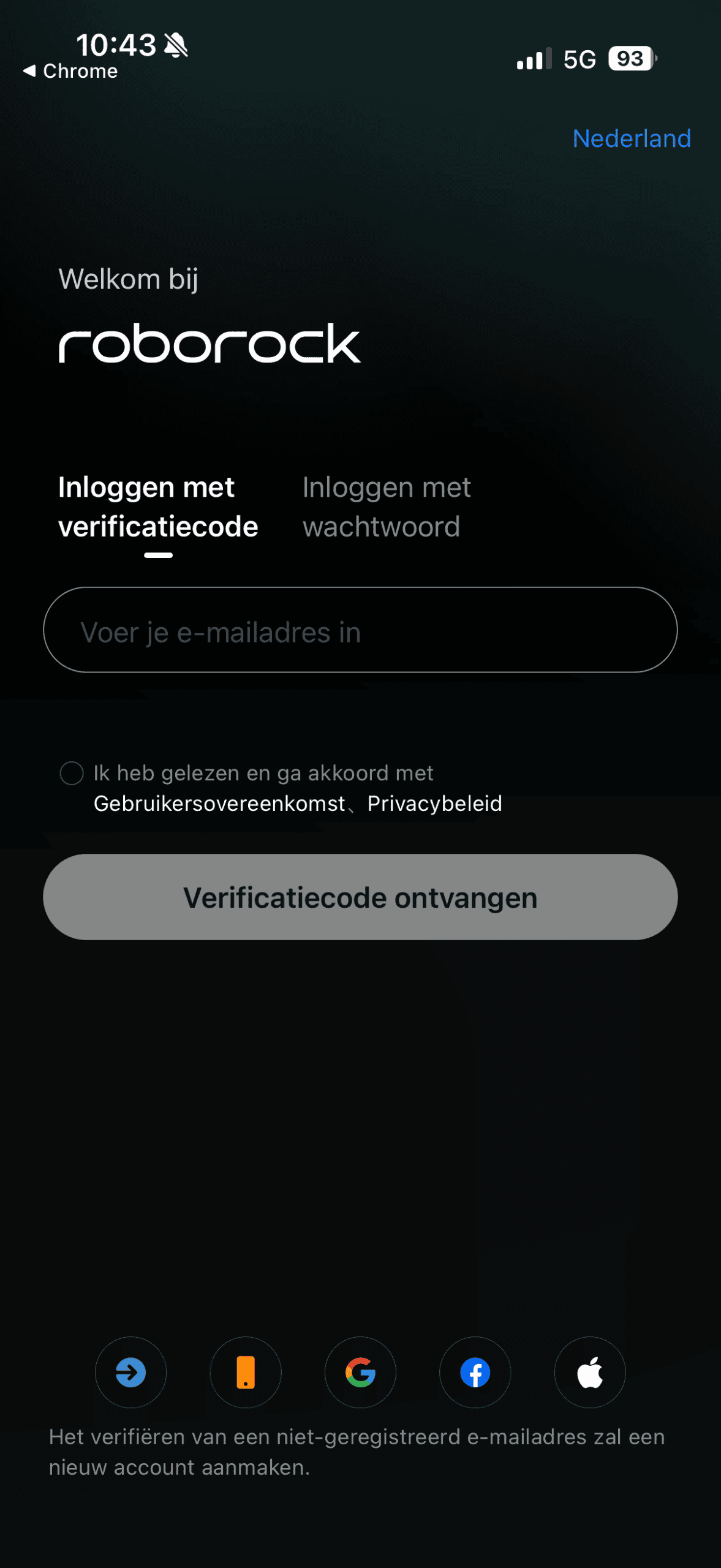Screen dimensions: 721x1568
Task: Sign in with the orange phone icon
Action: (x=246, y=1372)
